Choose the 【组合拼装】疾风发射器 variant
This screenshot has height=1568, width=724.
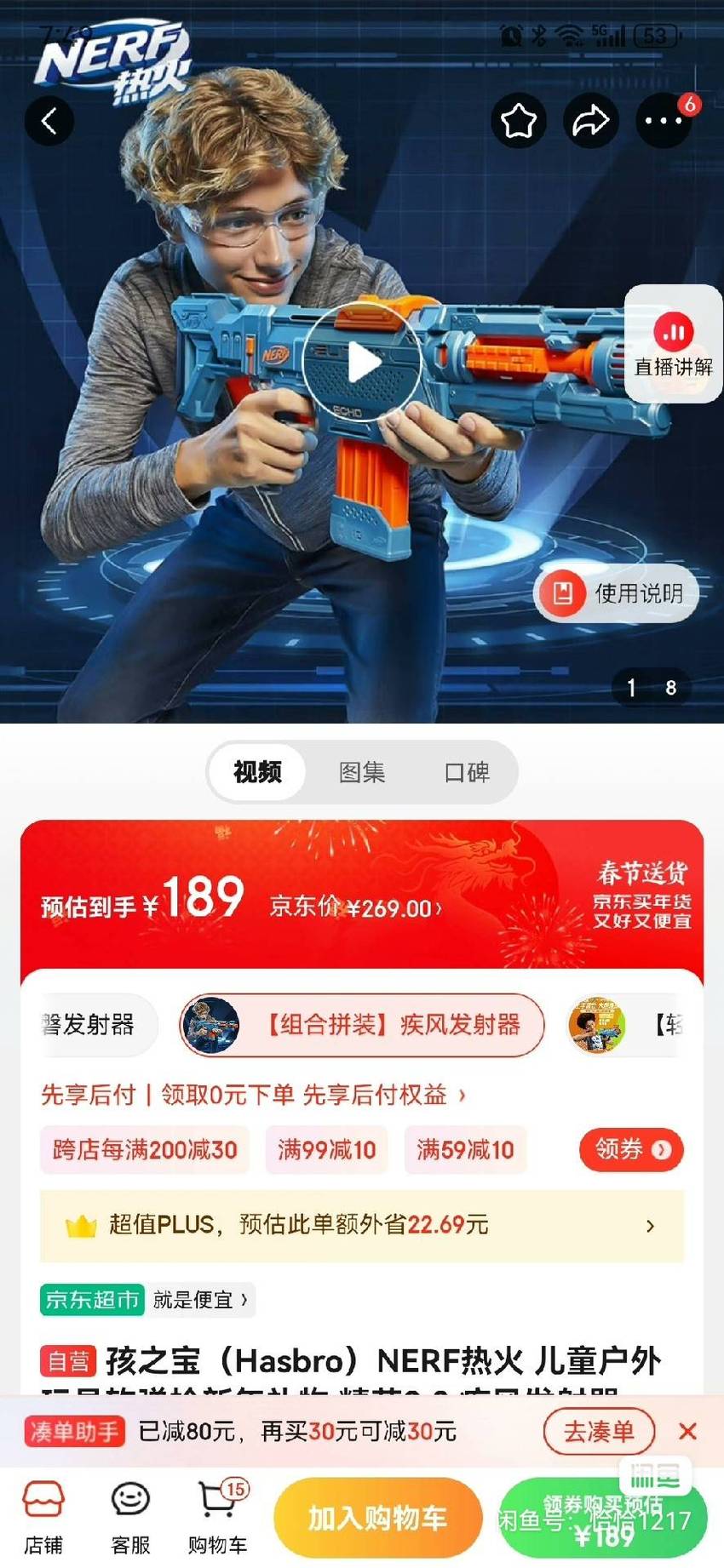pyautogui.click(x=361, y=1025)
